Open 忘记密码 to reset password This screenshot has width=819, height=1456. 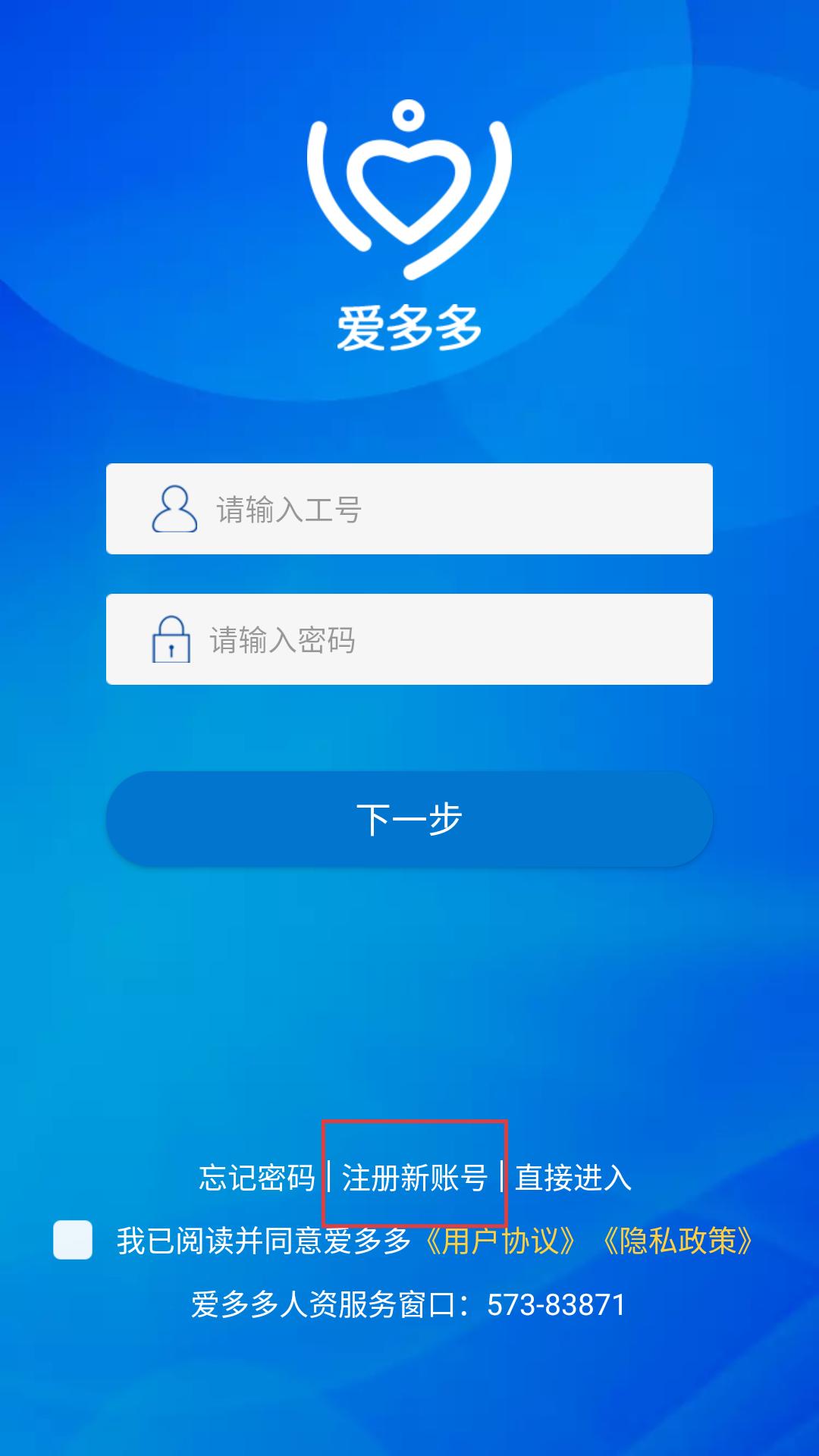pos(256,1178)
